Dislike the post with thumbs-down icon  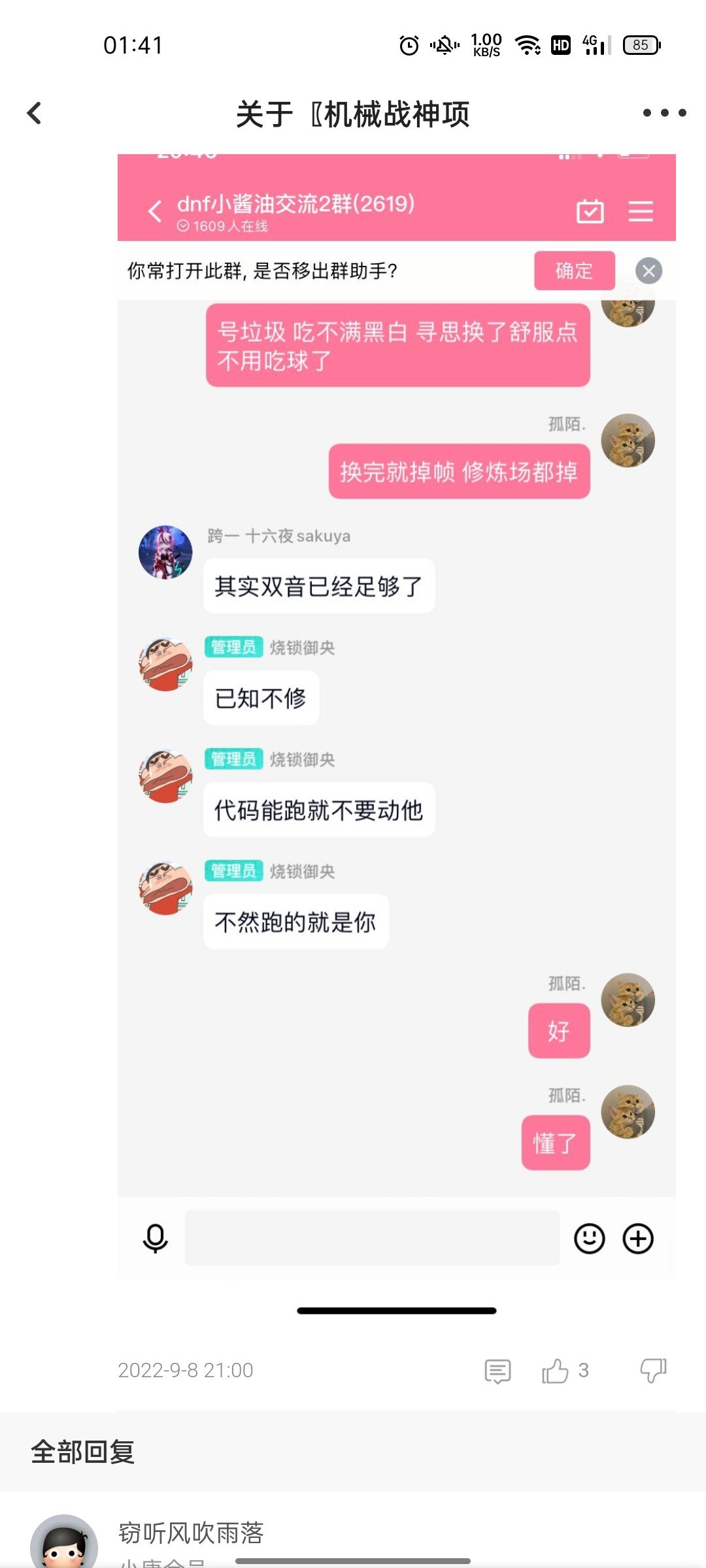(x=653, y=1370)
